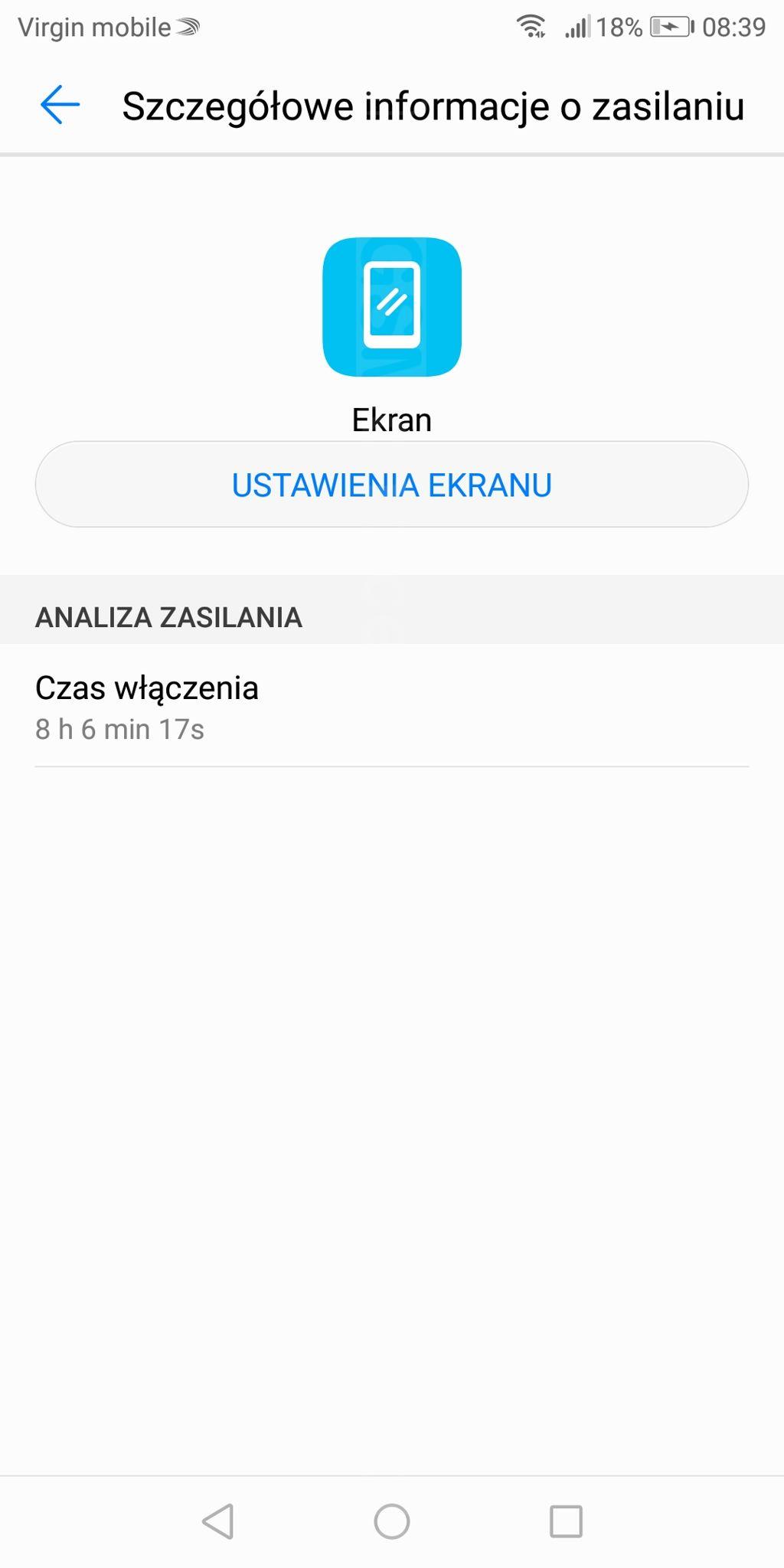Tap the system back triangle button

point(218,1521)
